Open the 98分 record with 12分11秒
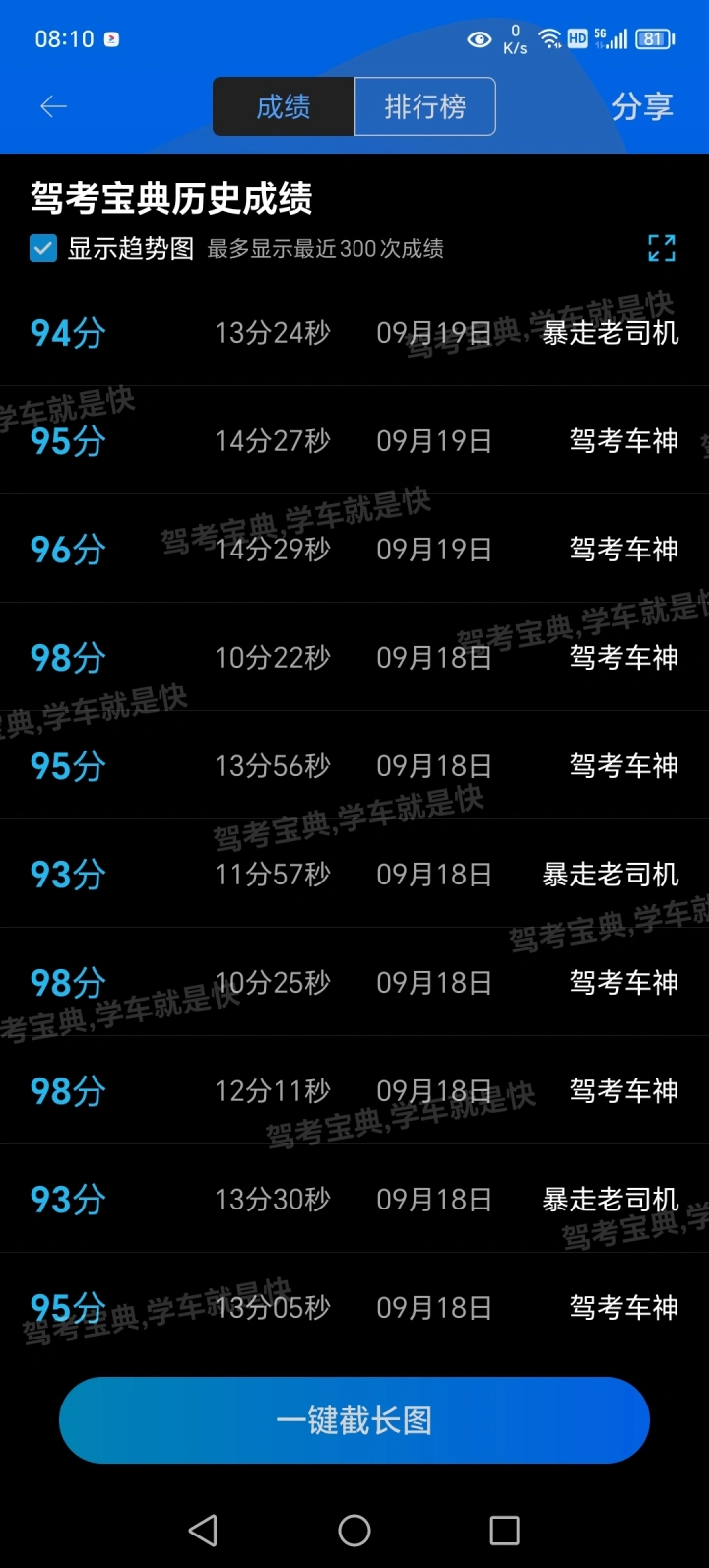709x1568 pixels. (354, 1090)
